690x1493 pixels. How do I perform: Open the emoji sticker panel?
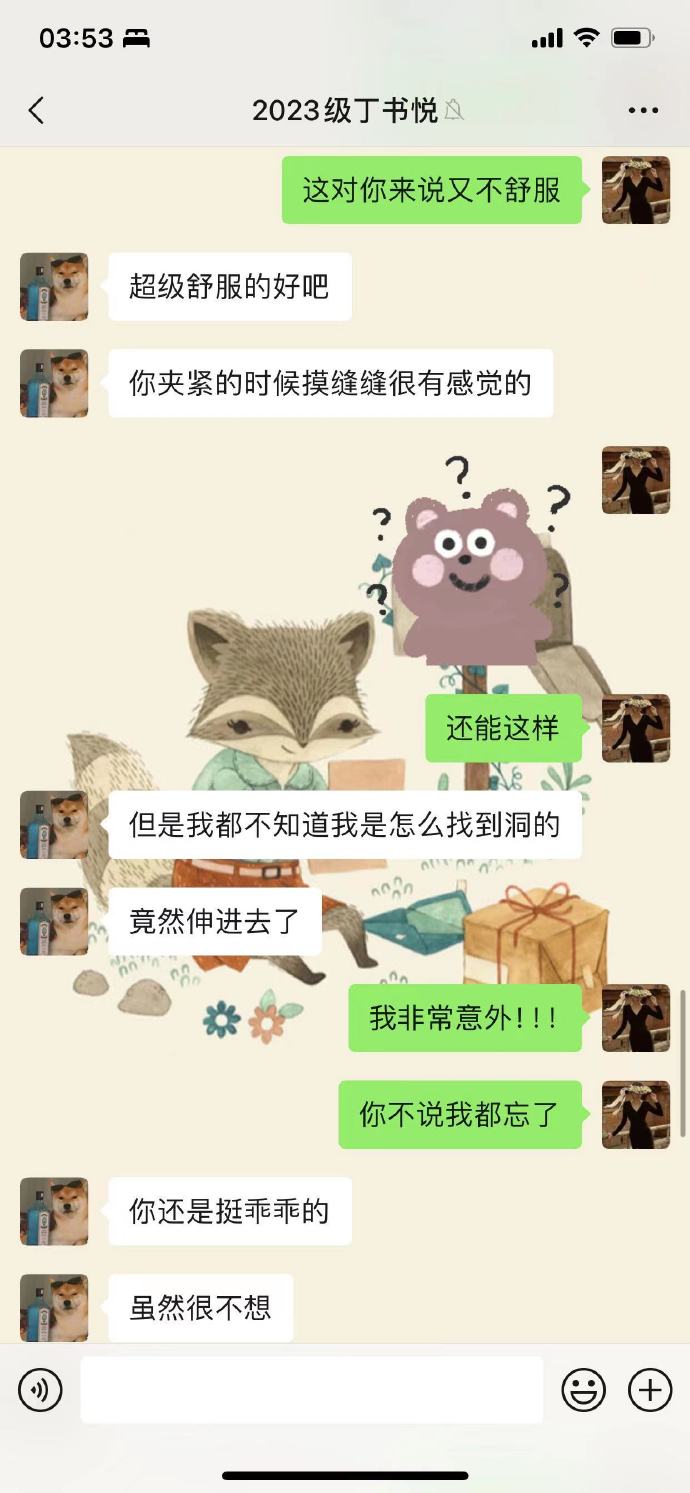click(583, 1390)
